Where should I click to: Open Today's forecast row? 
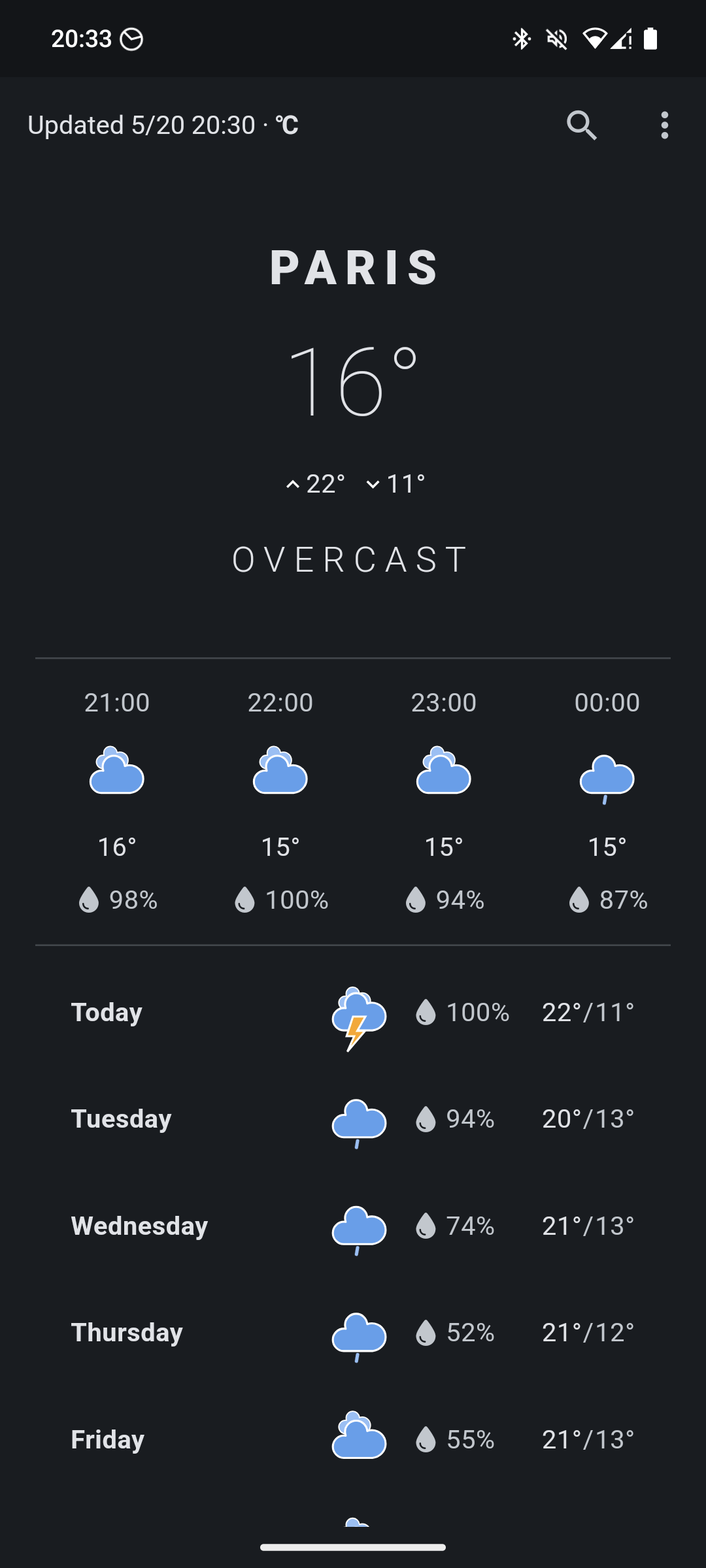(x=353, y=1013)
